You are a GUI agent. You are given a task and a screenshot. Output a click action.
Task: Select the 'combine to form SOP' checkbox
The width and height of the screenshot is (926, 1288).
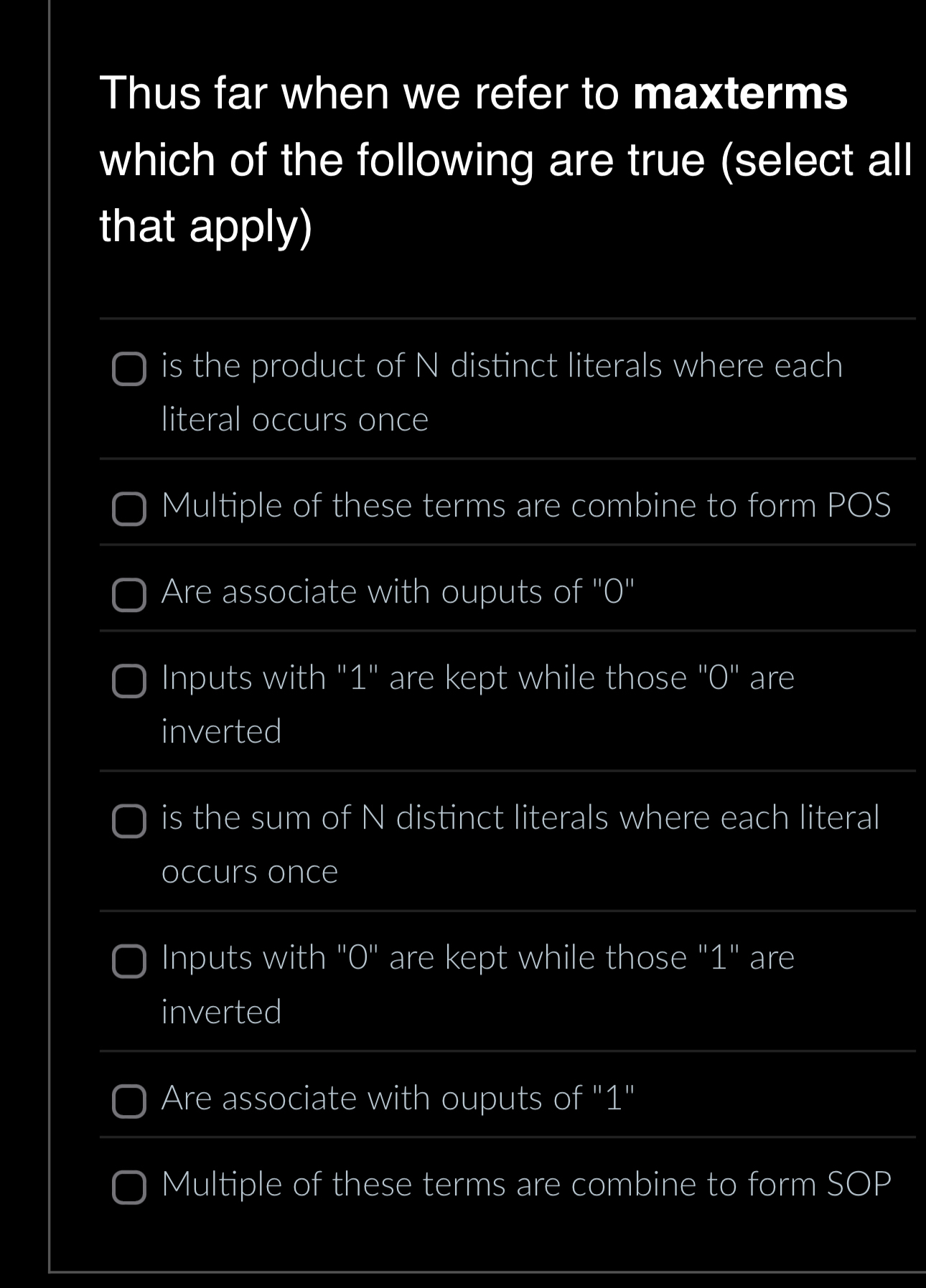coord(129,1187)
